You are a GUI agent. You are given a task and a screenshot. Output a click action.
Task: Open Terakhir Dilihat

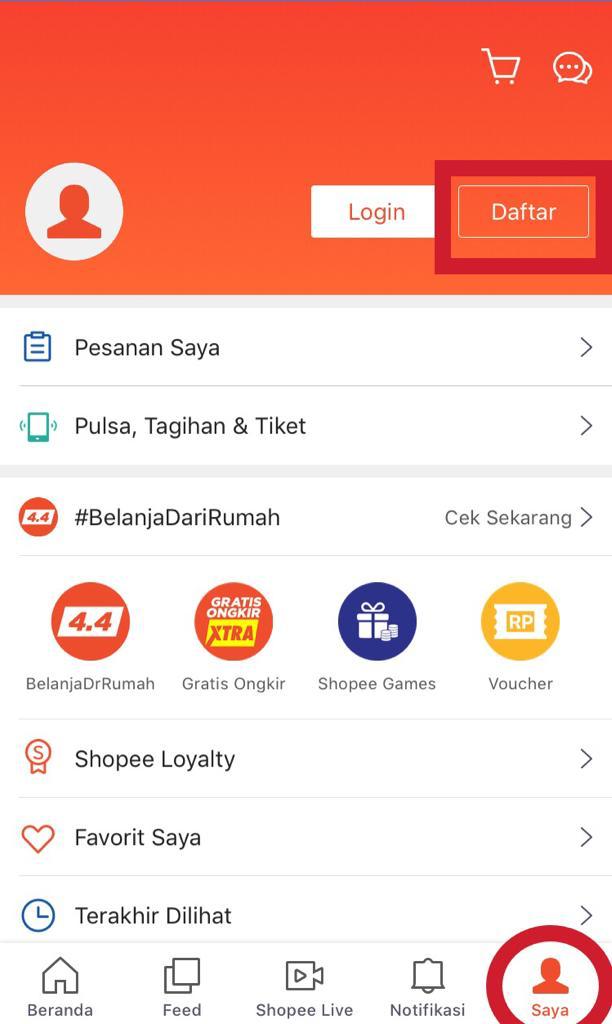tap(306, 914)
